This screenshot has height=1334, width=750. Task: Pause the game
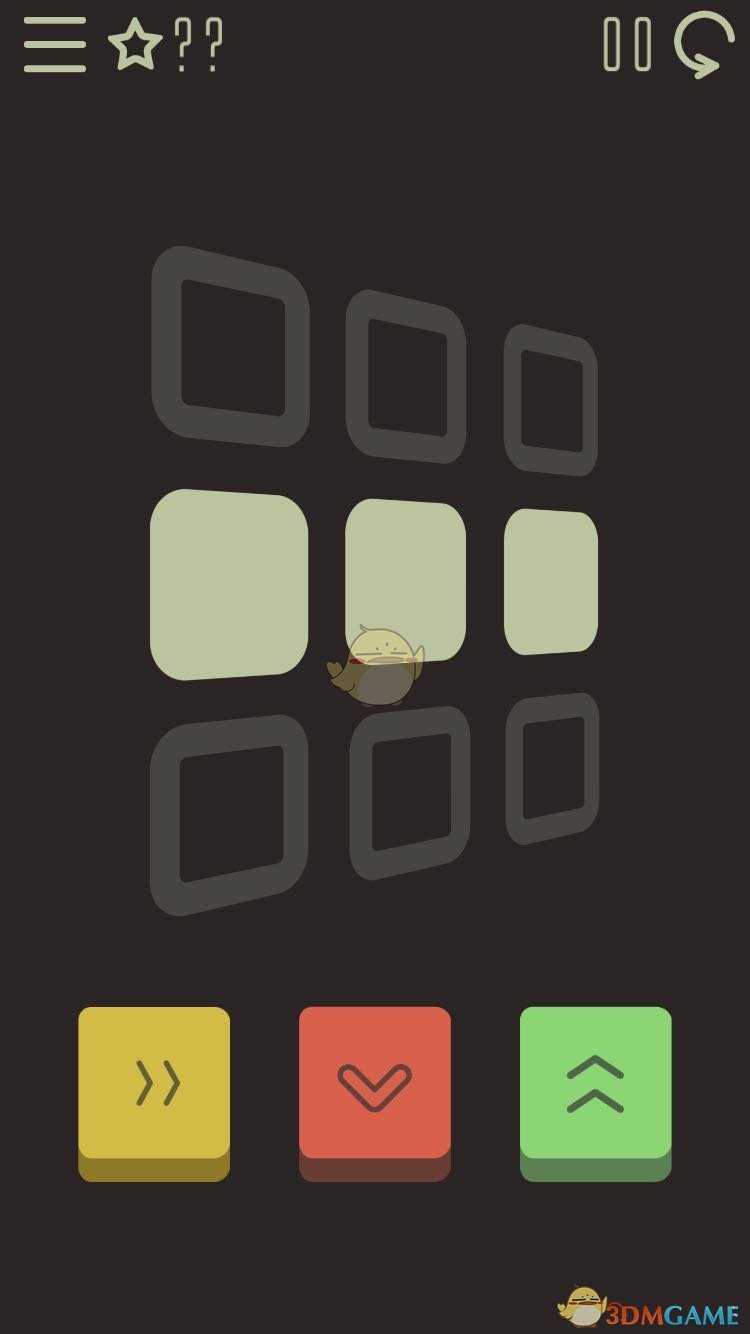(x=627, y=44)
